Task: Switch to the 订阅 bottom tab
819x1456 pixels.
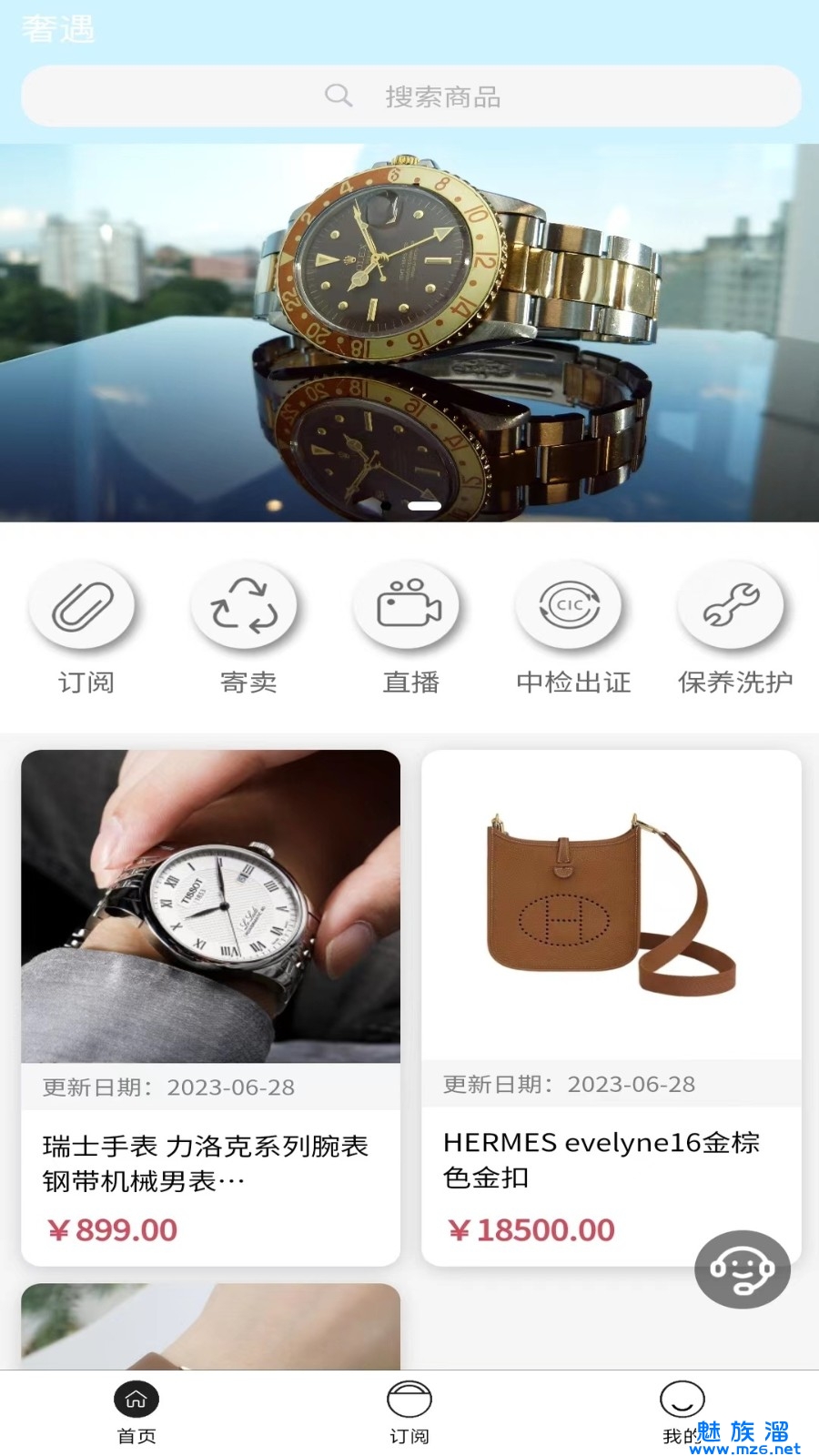Action: pos(409,1412)
